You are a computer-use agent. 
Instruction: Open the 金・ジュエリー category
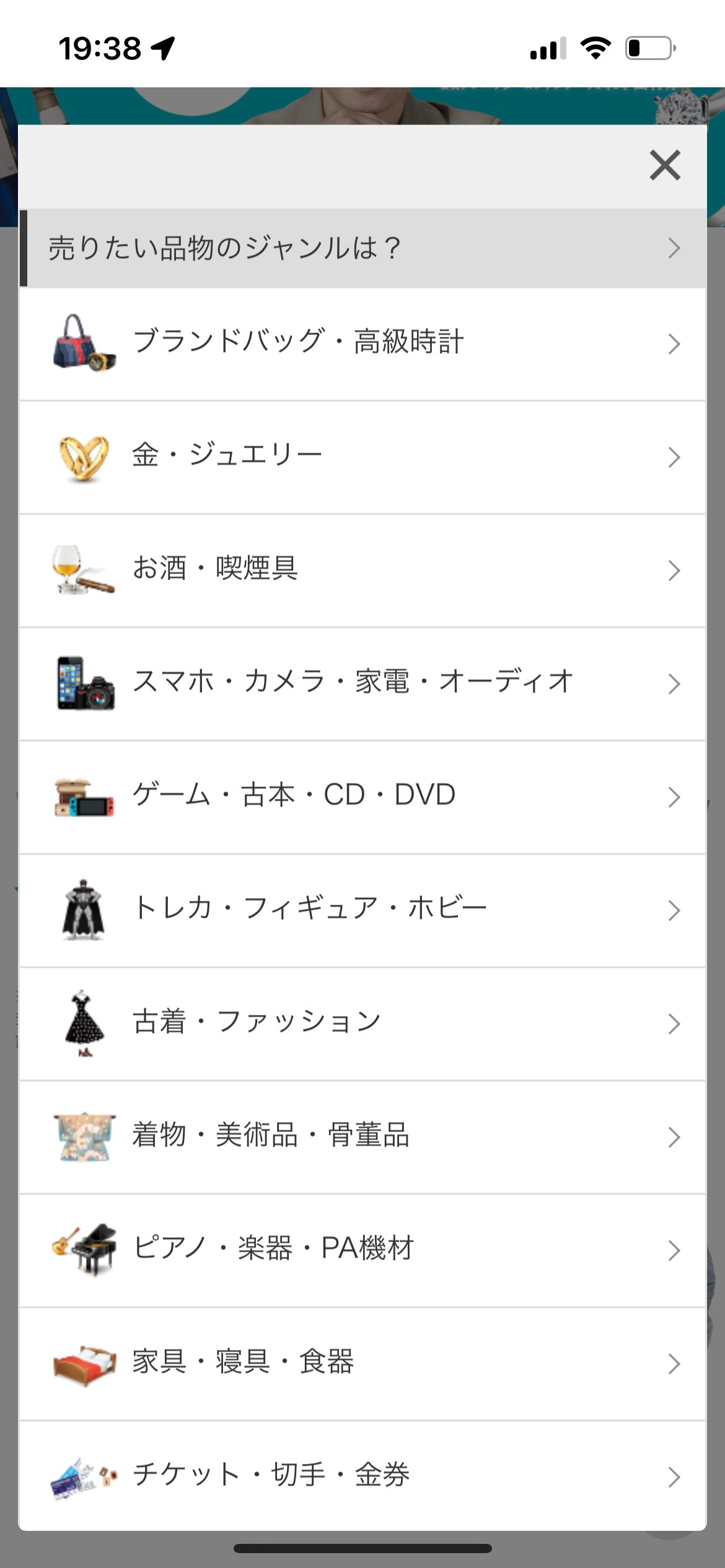(362, 457)
